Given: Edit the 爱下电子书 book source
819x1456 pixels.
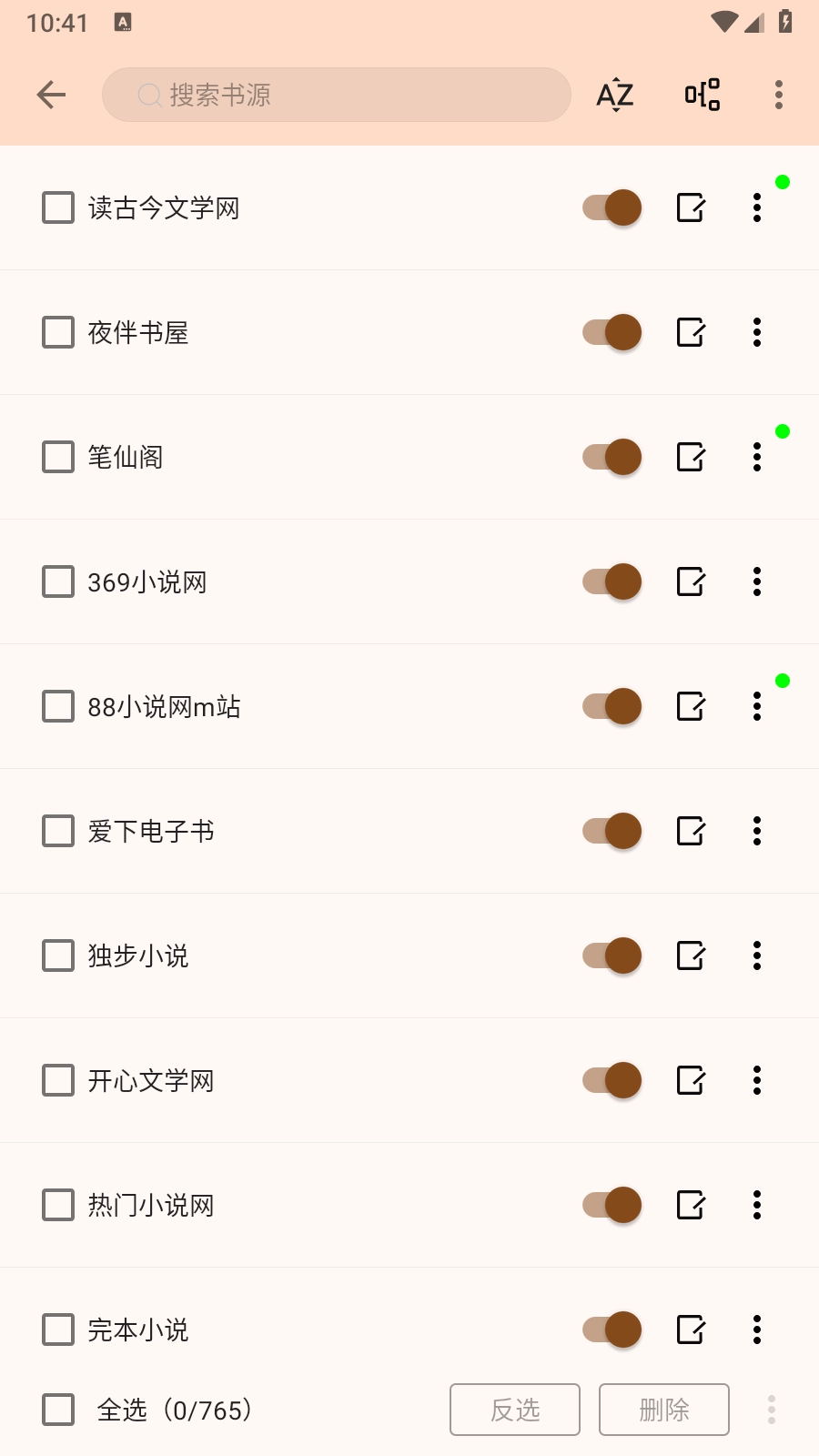Looking at the screenshot, I should click(690, 831).
